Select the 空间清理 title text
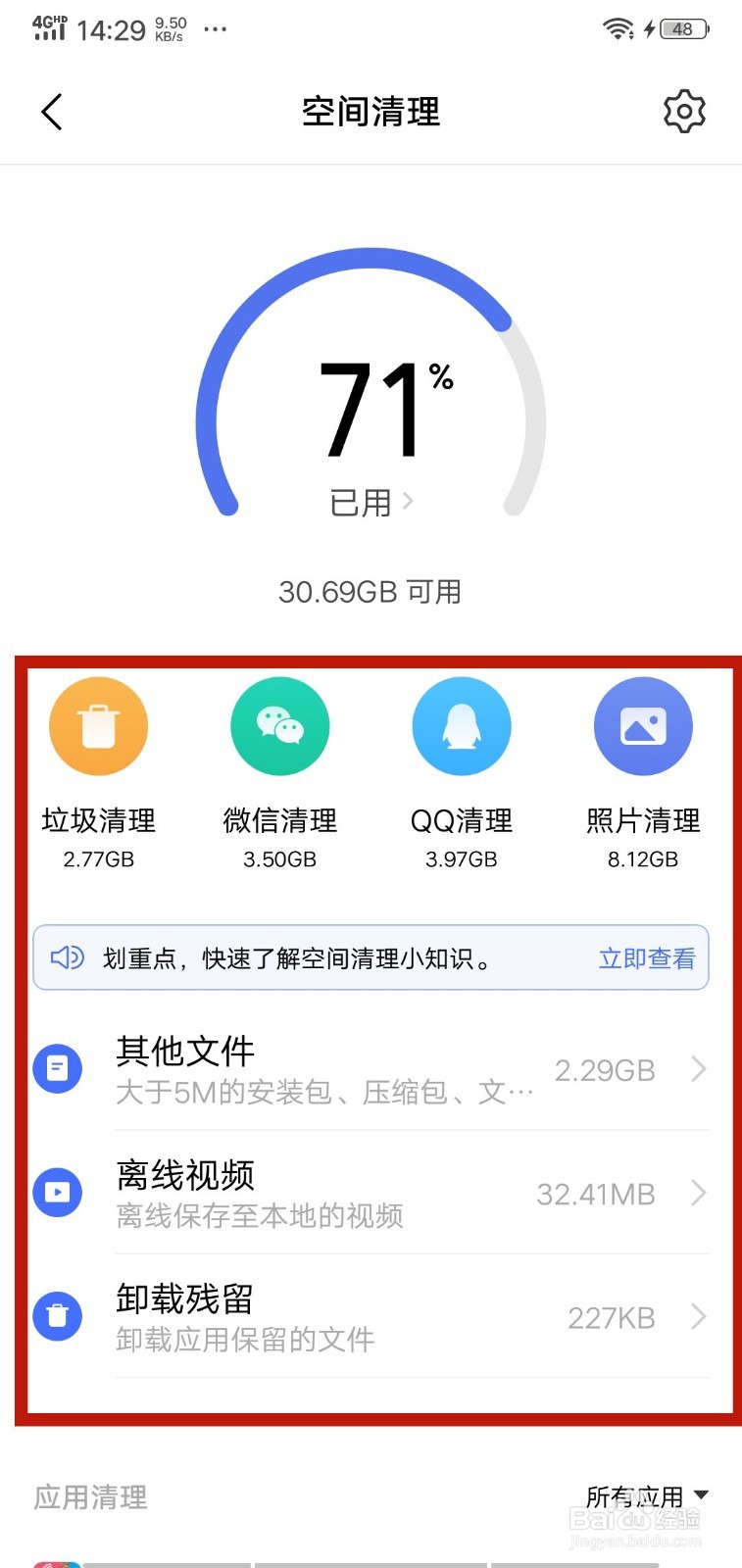The width and height of the screenshot is (742, 1568). (x=371, y=113)
